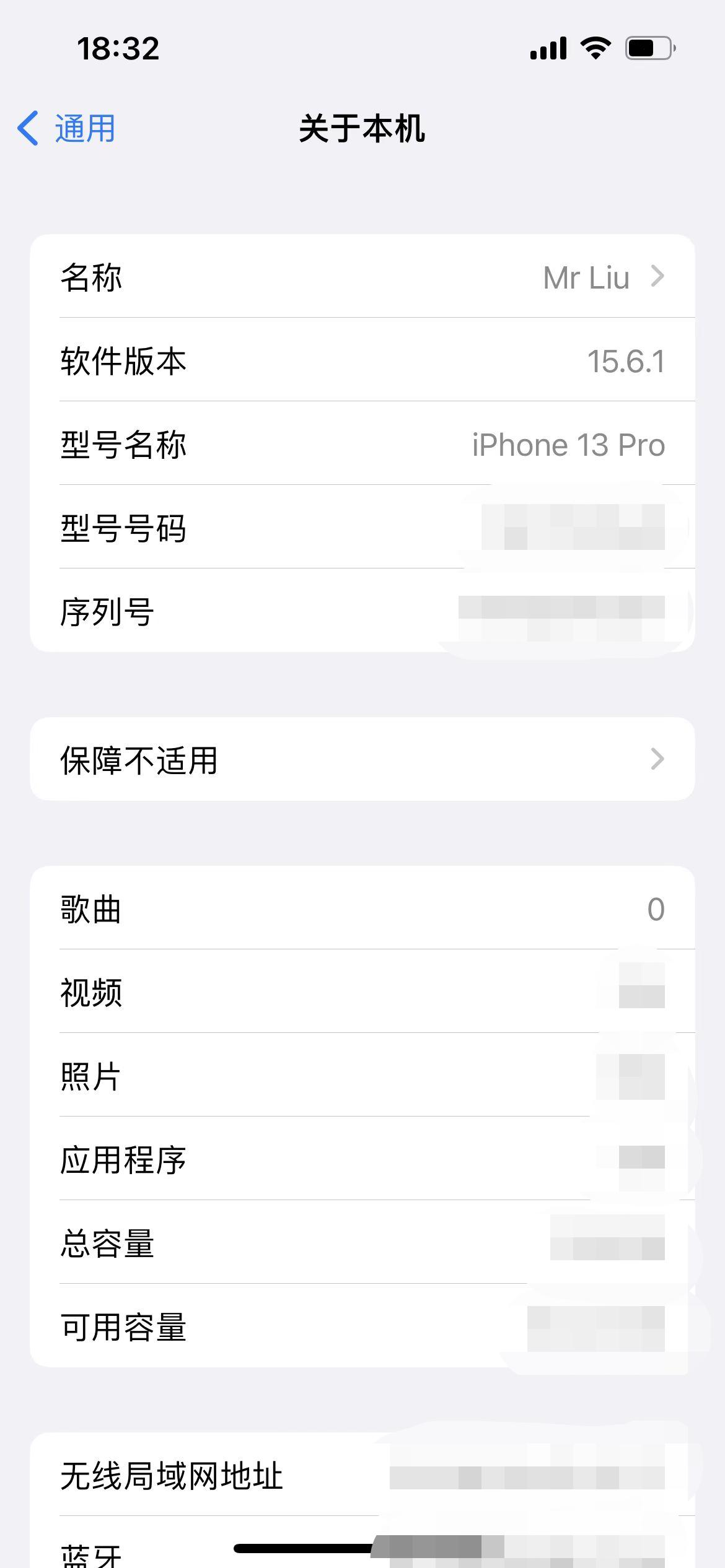Open the 名称 row showing Mr Liu

pos(362,278)
